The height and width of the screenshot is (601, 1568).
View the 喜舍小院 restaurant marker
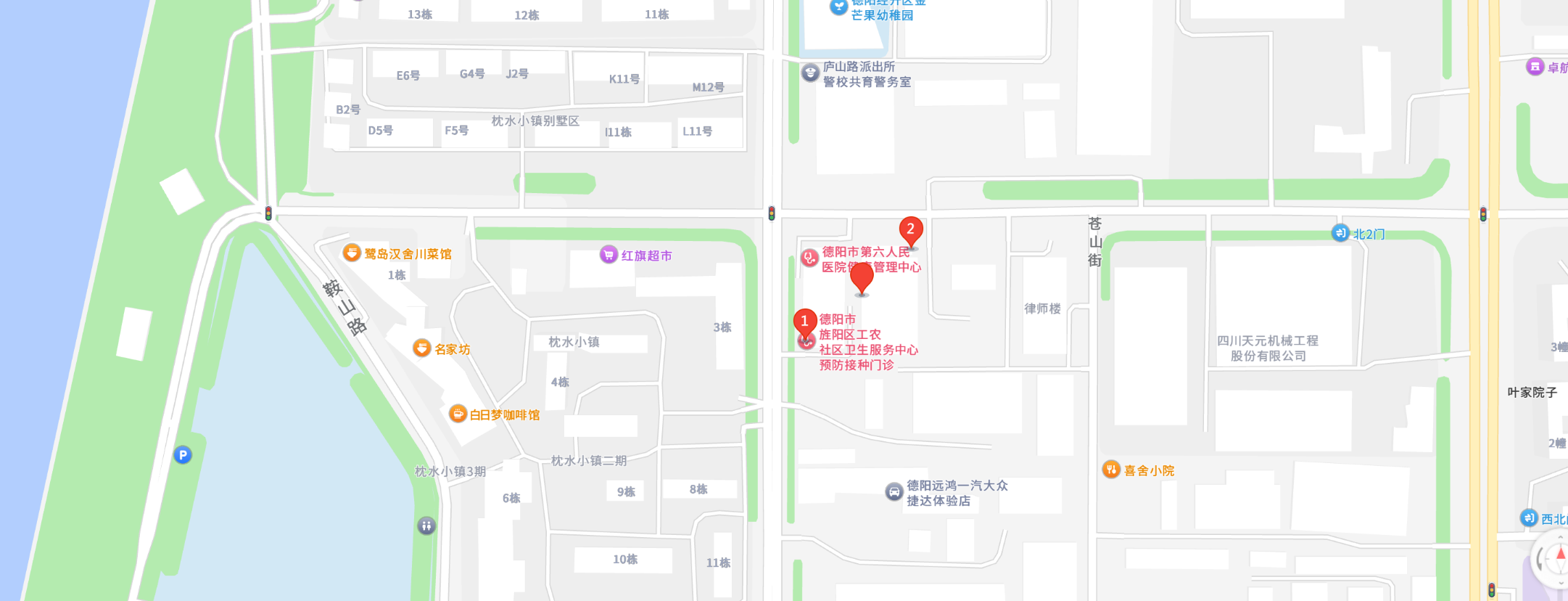[1111, 470]
